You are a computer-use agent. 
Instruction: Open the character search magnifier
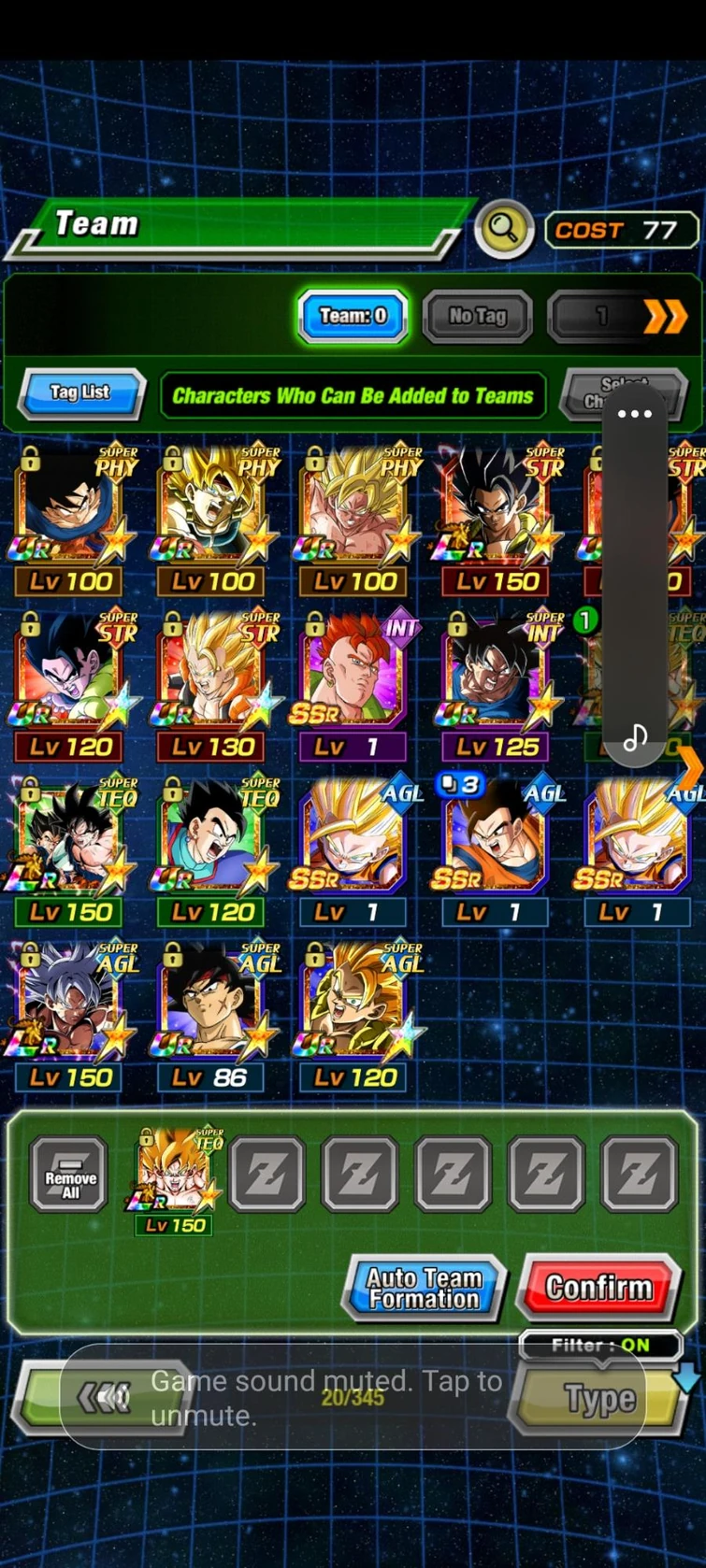503,227
